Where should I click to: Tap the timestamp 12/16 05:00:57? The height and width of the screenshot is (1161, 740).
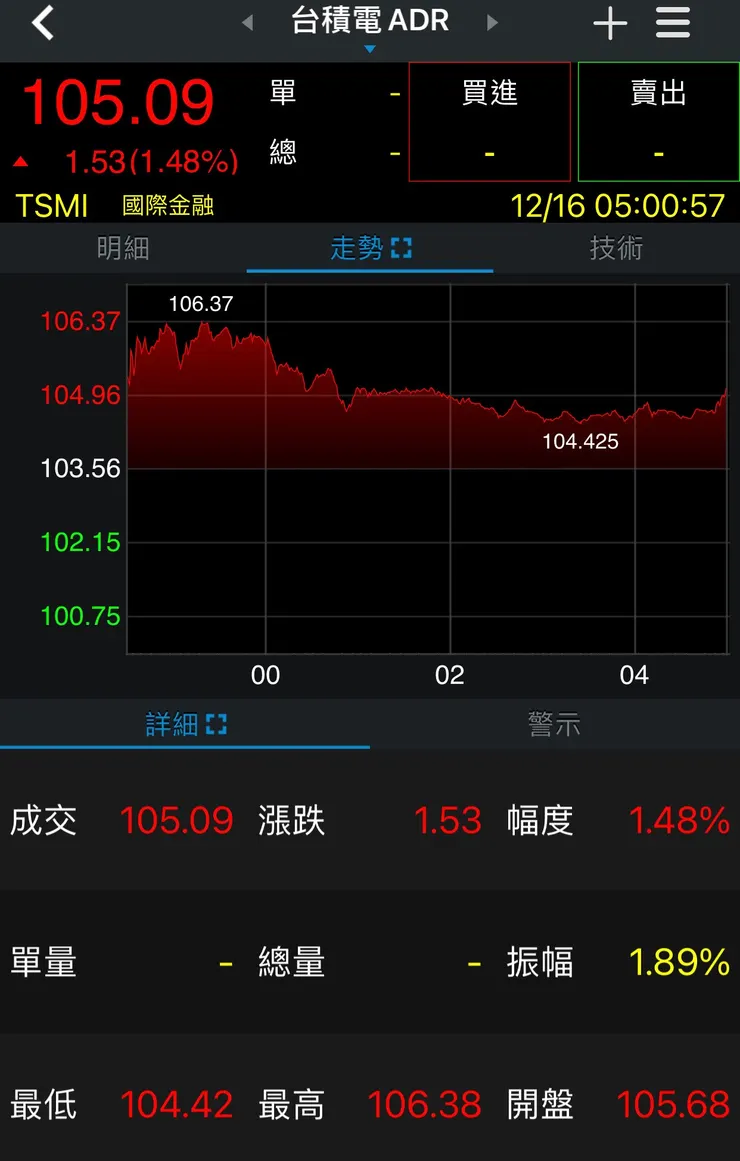click(618, 203)
